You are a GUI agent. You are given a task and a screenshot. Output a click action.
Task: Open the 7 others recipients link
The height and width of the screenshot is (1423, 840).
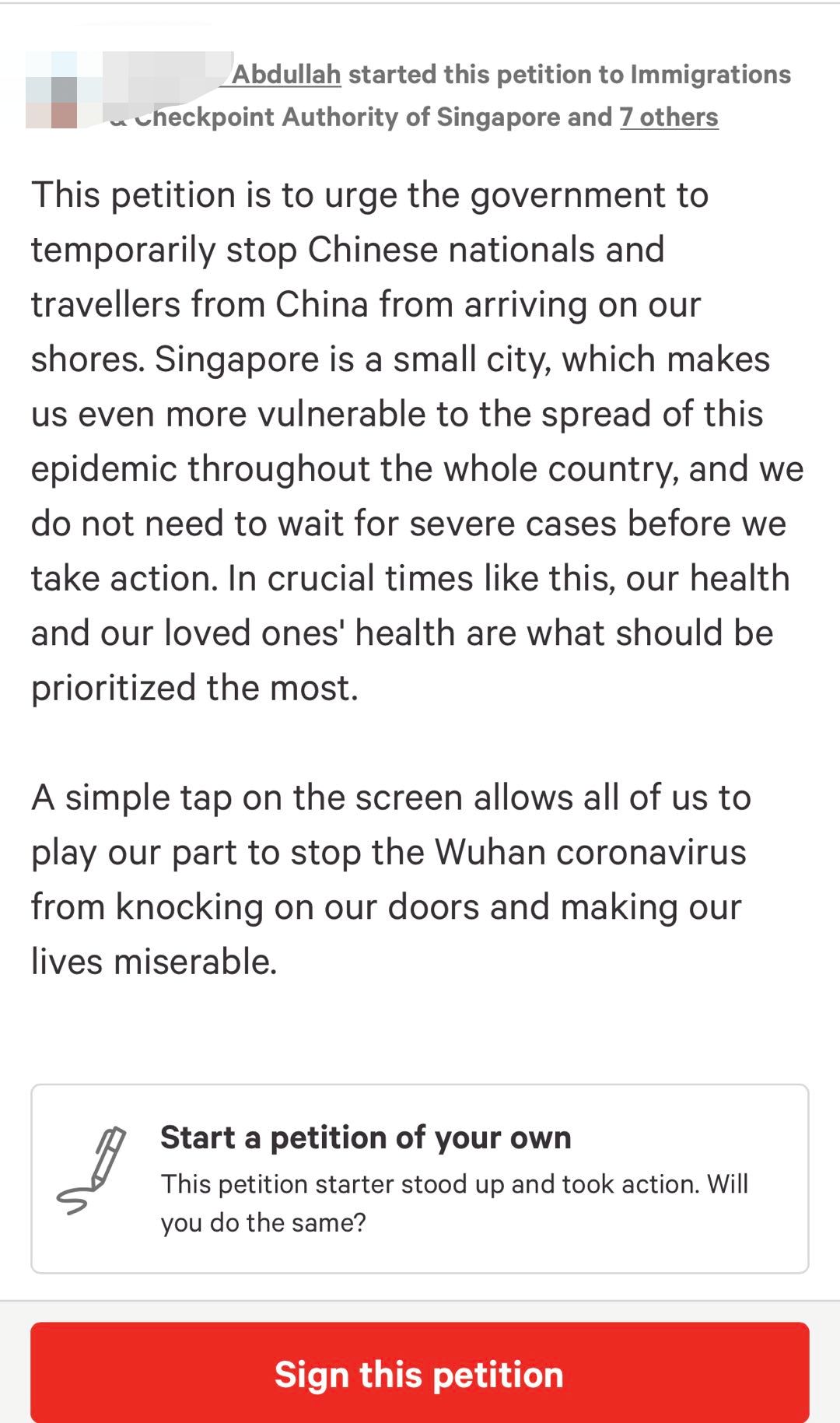[x=669, y=117]
